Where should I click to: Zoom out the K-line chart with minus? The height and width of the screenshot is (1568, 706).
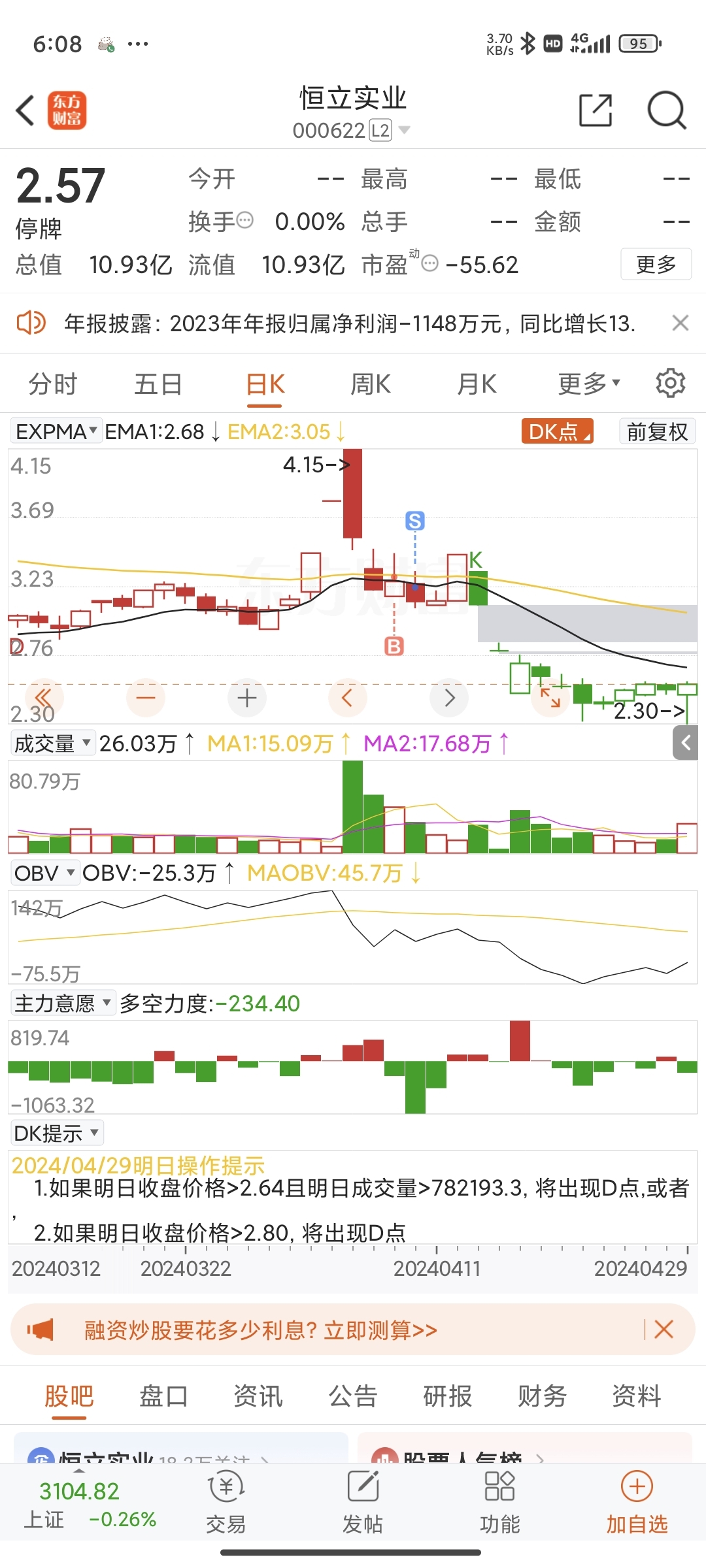click(x=146, y=698)
